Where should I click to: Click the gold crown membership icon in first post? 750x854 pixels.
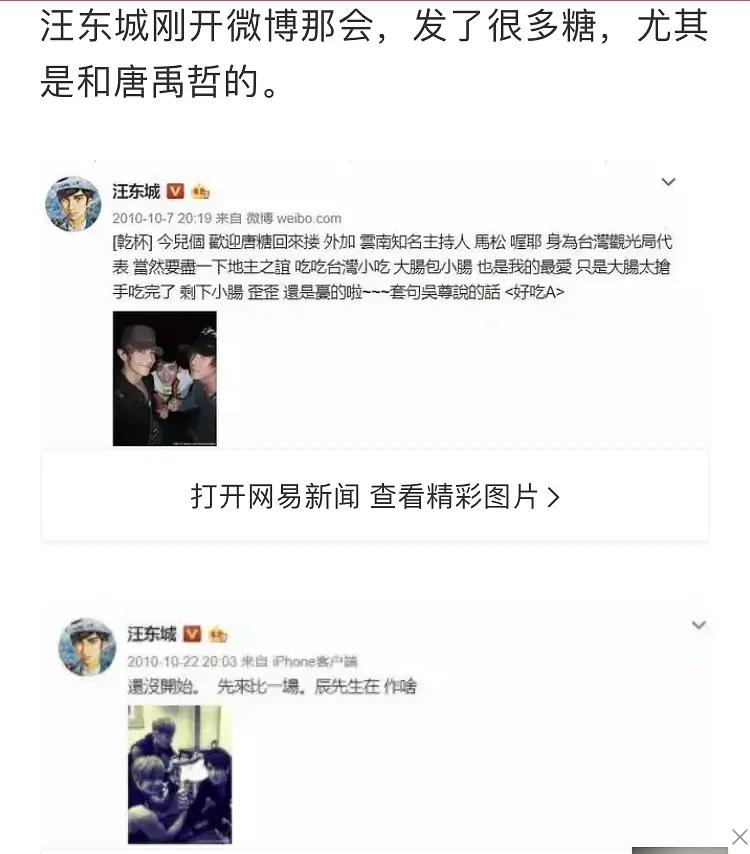point(198,191)
